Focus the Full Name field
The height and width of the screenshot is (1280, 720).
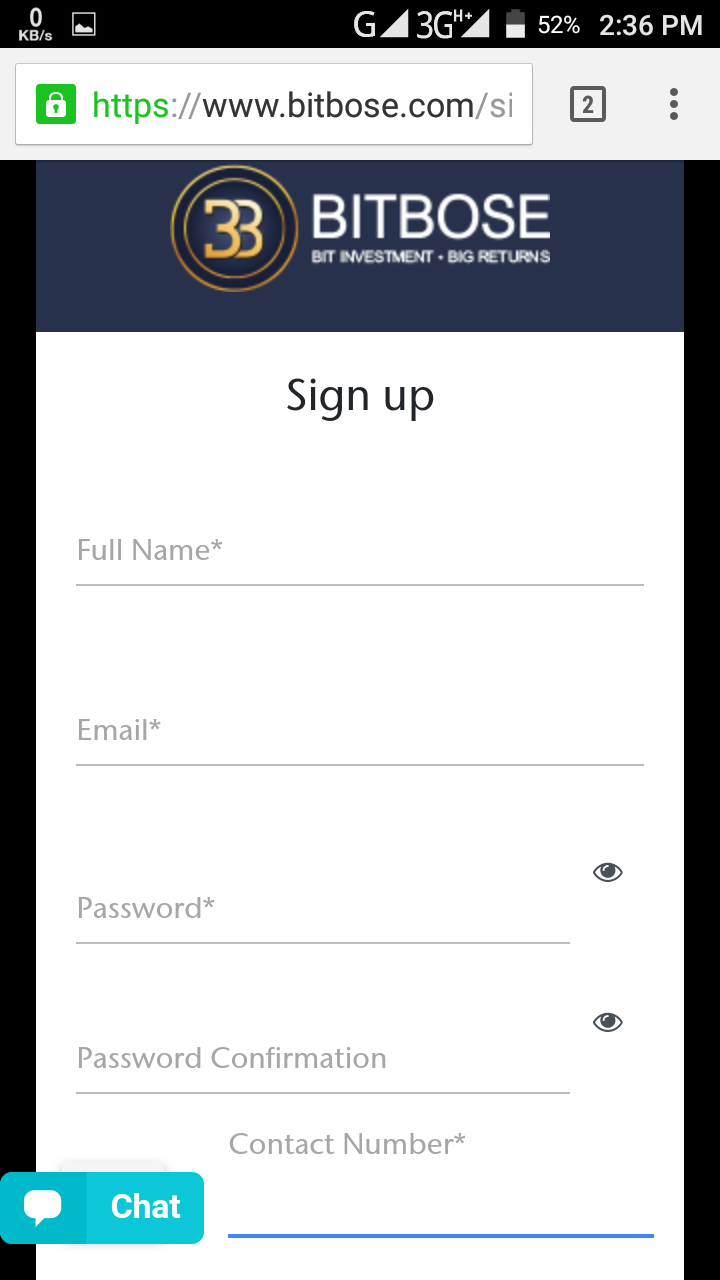[x=360, y=551]
